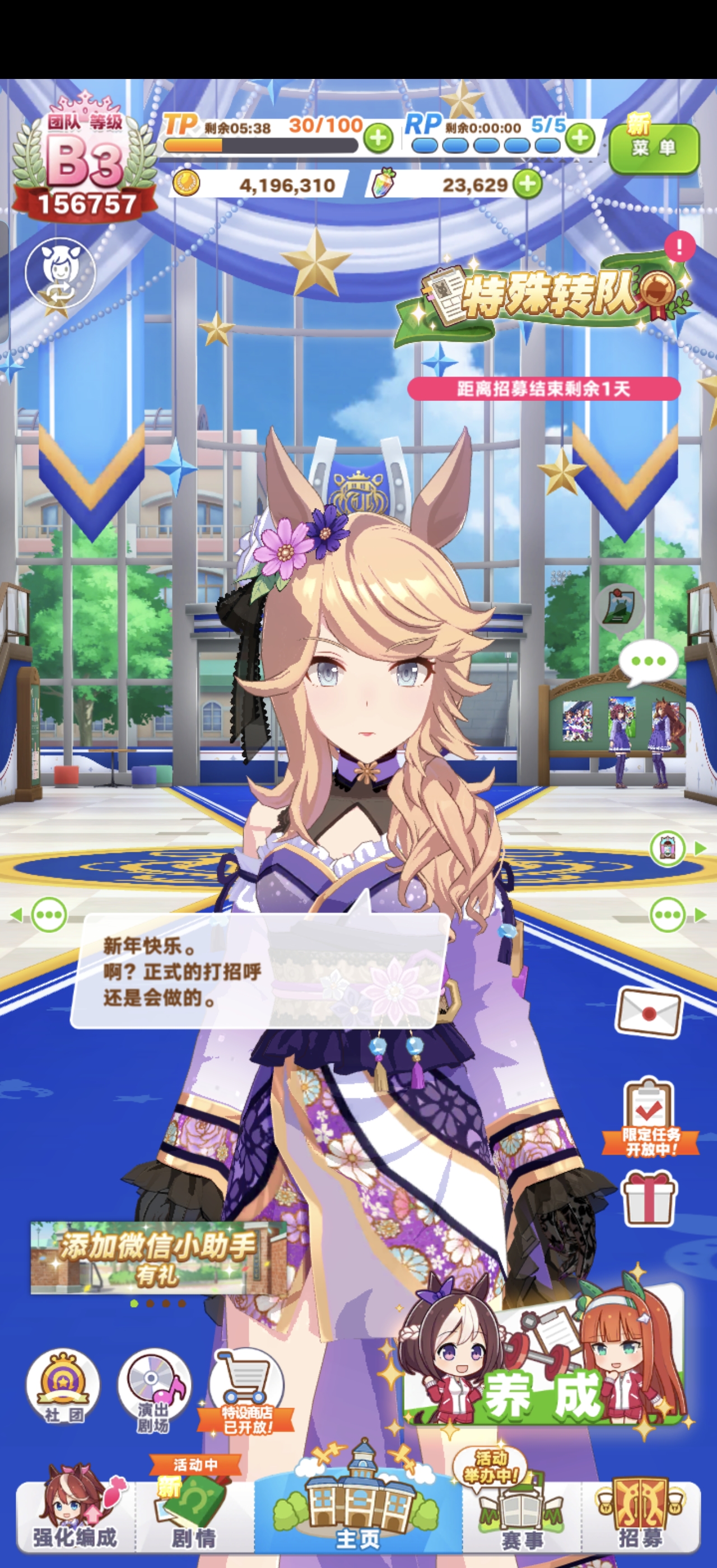Open the mailbox envelope

[x=648, y=1011]
